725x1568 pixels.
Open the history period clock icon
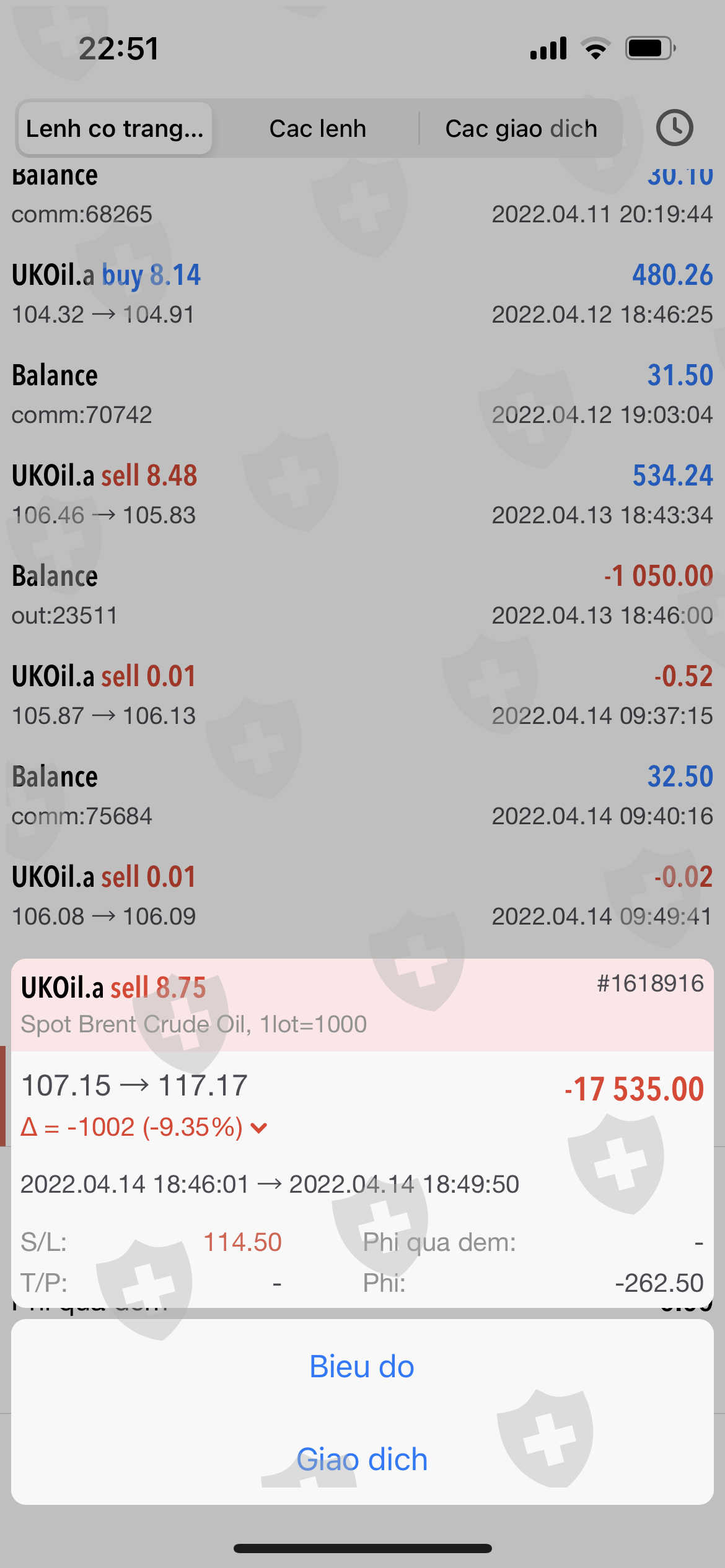click(x=674, y=128)
